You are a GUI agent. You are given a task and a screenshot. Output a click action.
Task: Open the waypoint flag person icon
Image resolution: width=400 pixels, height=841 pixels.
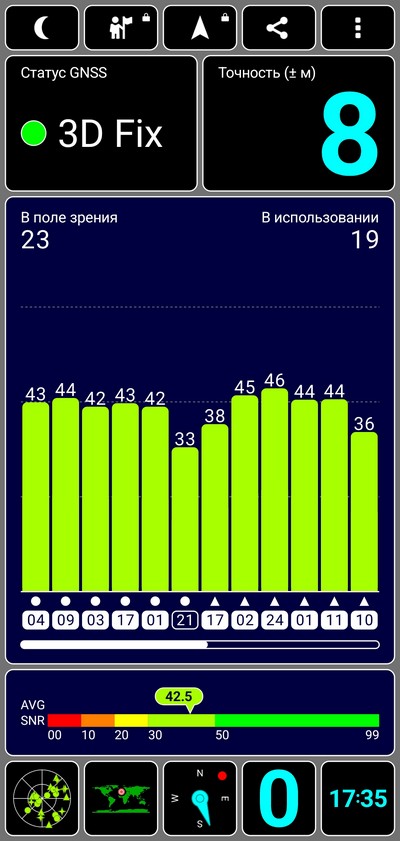121,28
